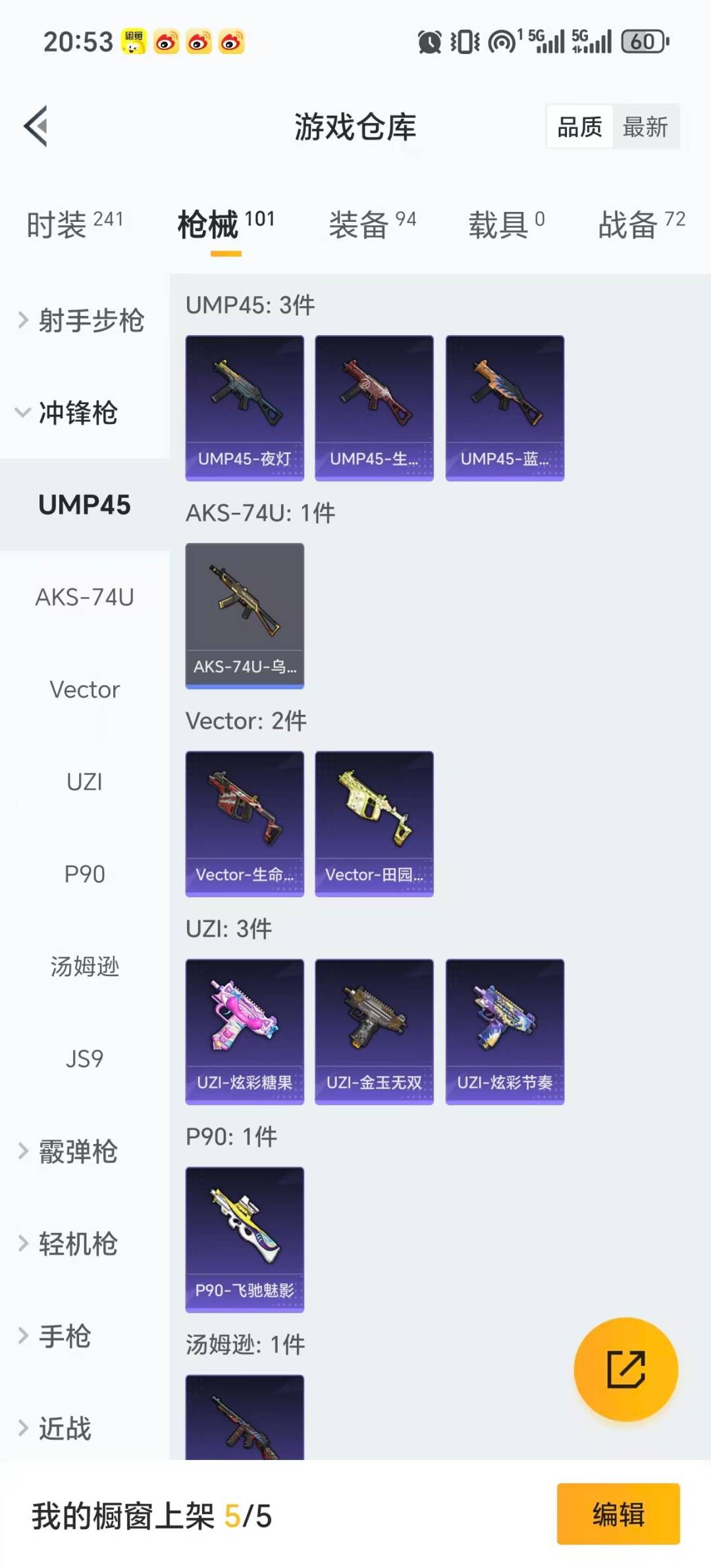Switch sorting to 品质
Screen dimensions: 711x1568
pos(578,127)
